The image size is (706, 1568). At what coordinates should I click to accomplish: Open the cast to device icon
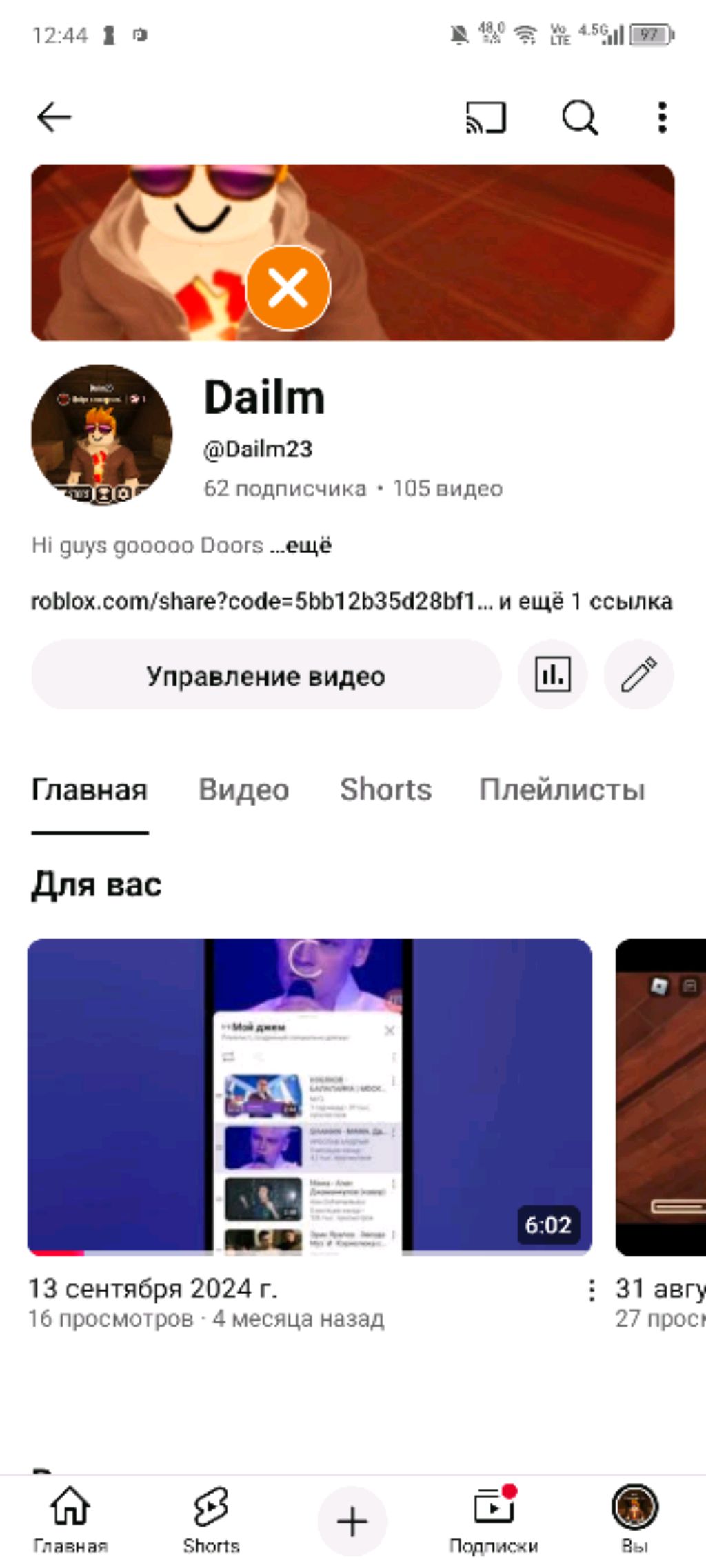point(486,117)
